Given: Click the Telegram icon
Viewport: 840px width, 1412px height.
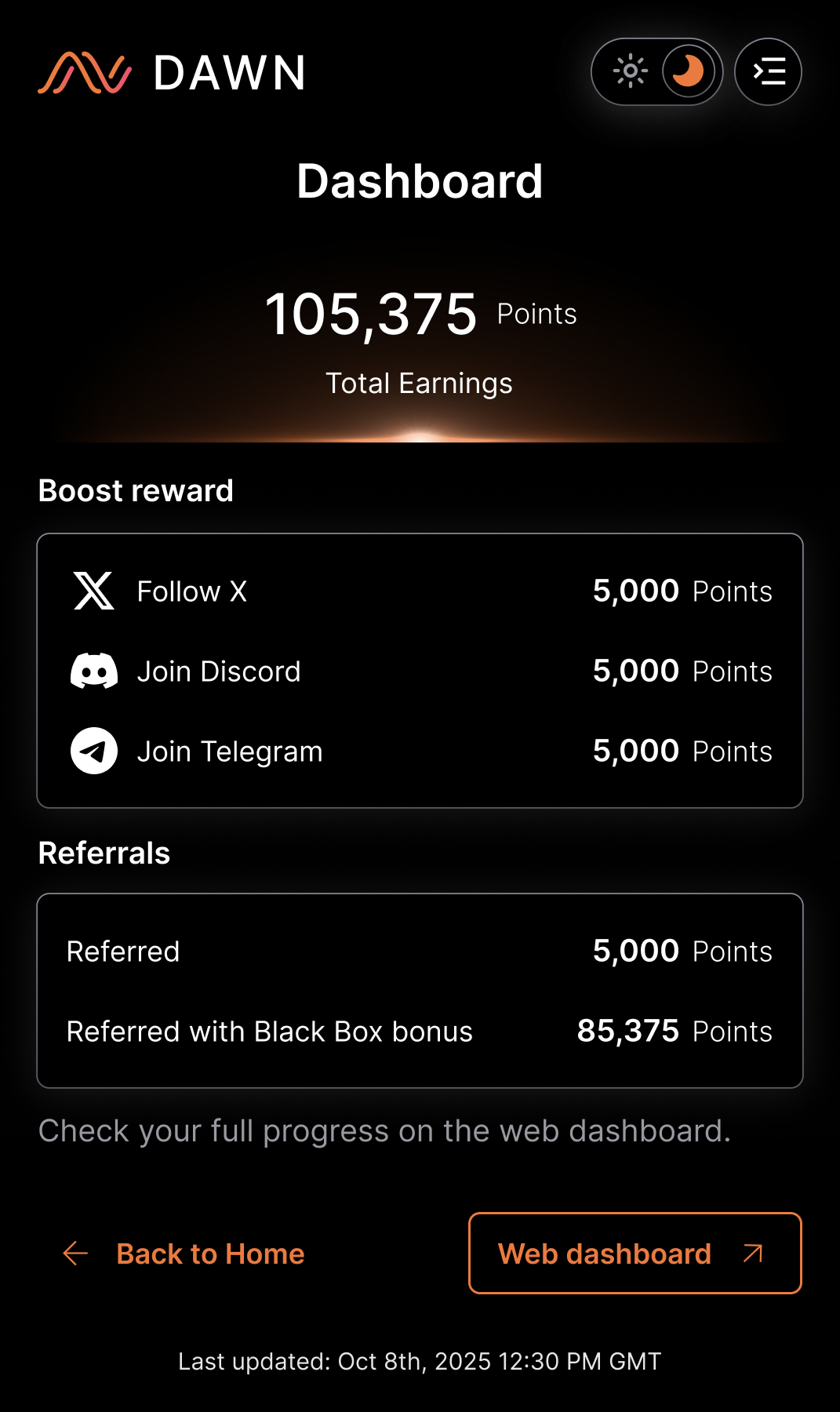Looking at the screenshot, I should point(93,751).
